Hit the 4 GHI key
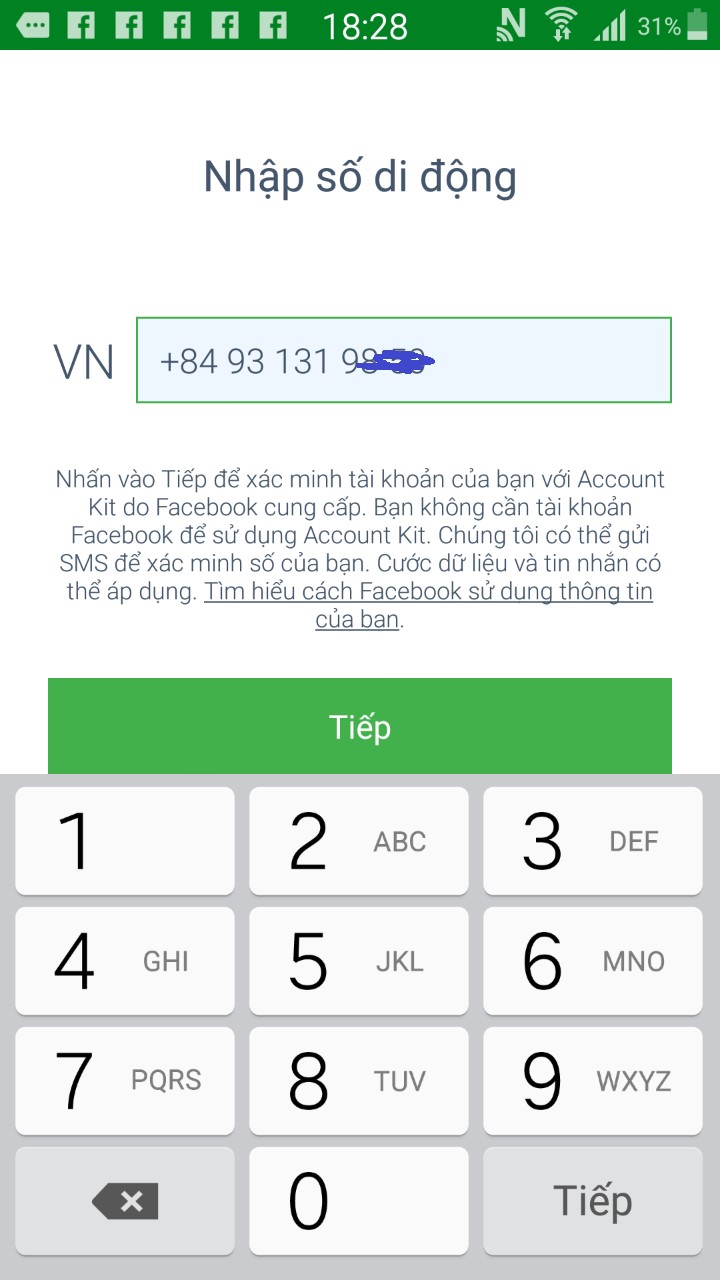Screen dimensions: 720x1280 125,961
